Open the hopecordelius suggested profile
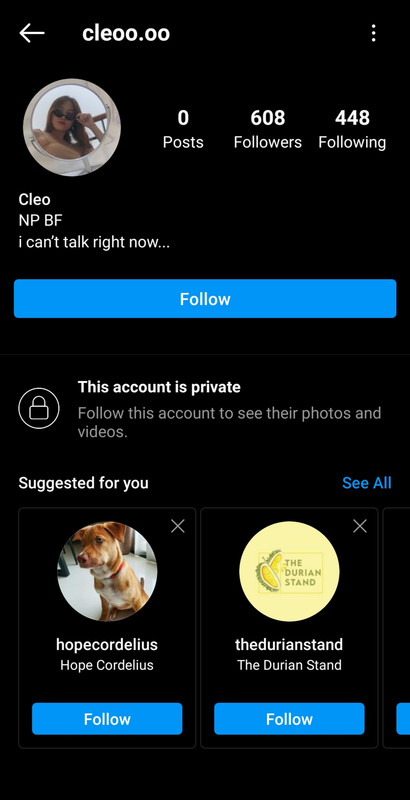The image size is (410, 800). (x=107, y=571)
